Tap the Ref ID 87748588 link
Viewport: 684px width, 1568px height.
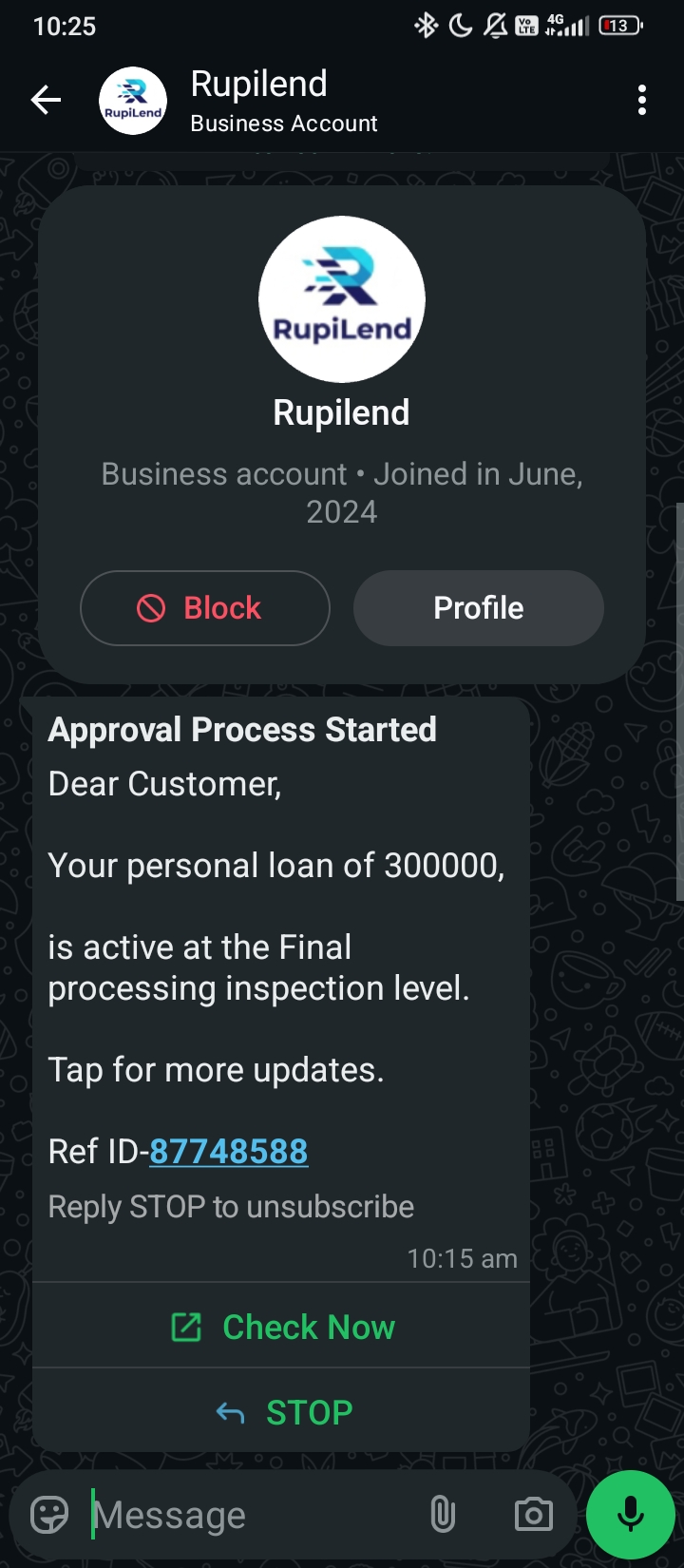(228, 1152)
